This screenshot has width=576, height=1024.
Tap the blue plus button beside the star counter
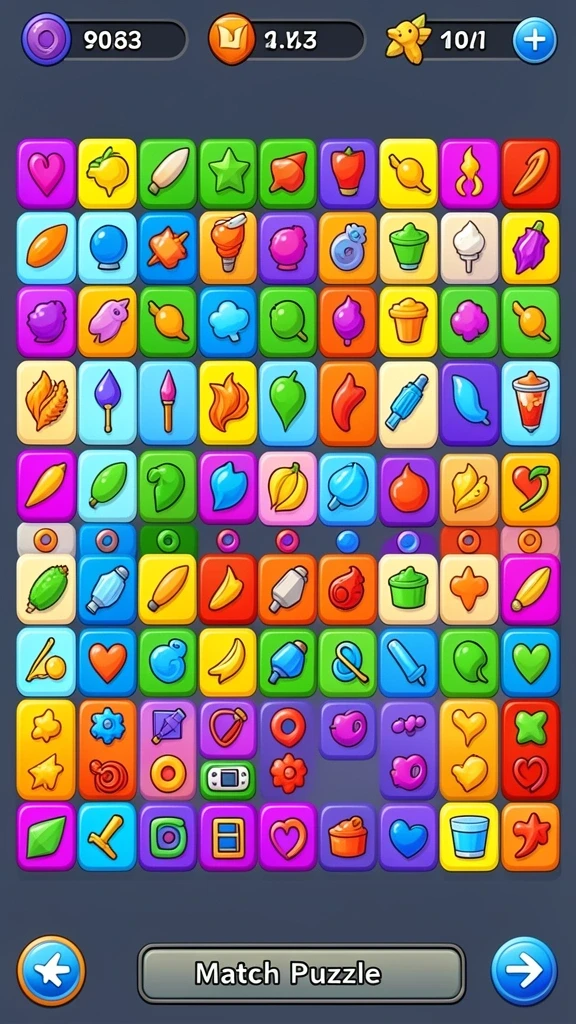[x=535, y=40]
